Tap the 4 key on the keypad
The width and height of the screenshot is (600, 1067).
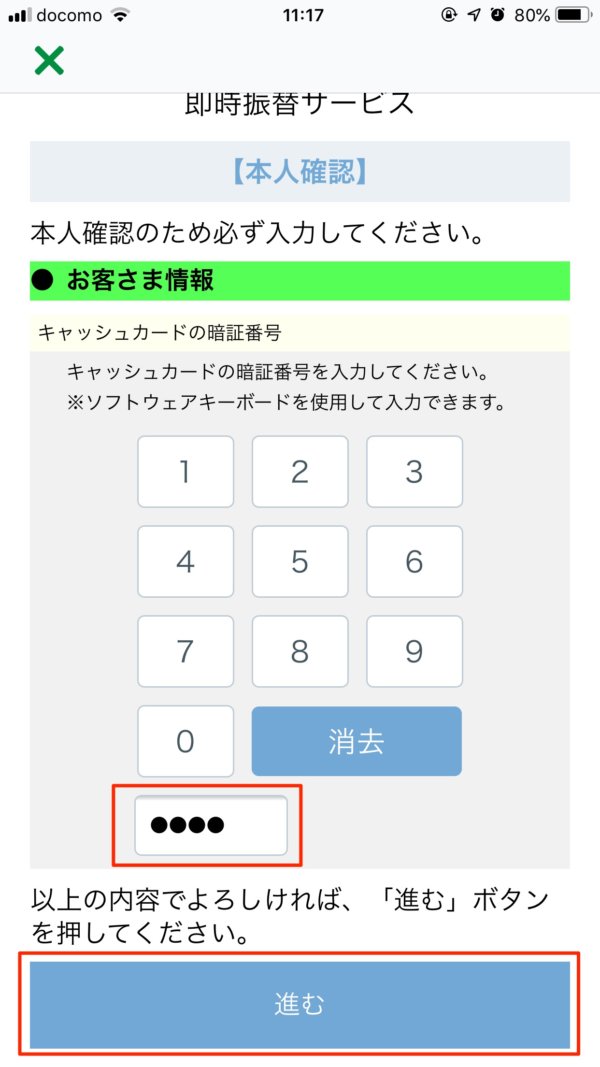(x=185, y=561)
